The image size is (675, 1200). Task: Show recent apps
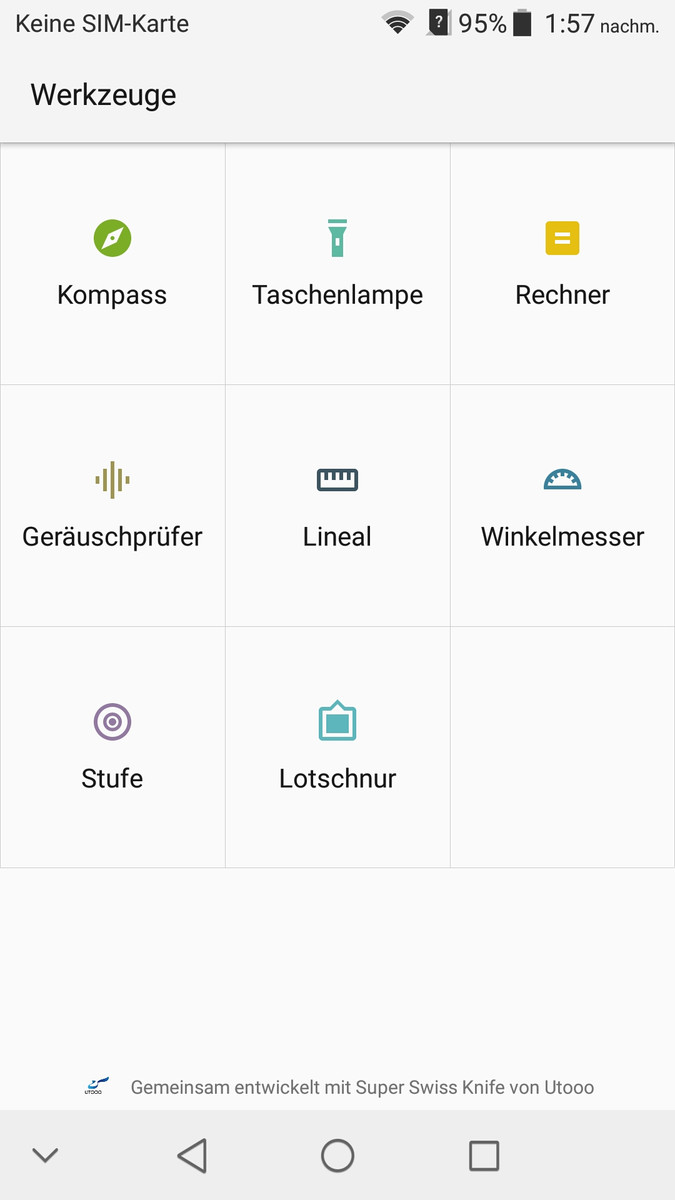pyautogui.click(x=484, y=1156)
